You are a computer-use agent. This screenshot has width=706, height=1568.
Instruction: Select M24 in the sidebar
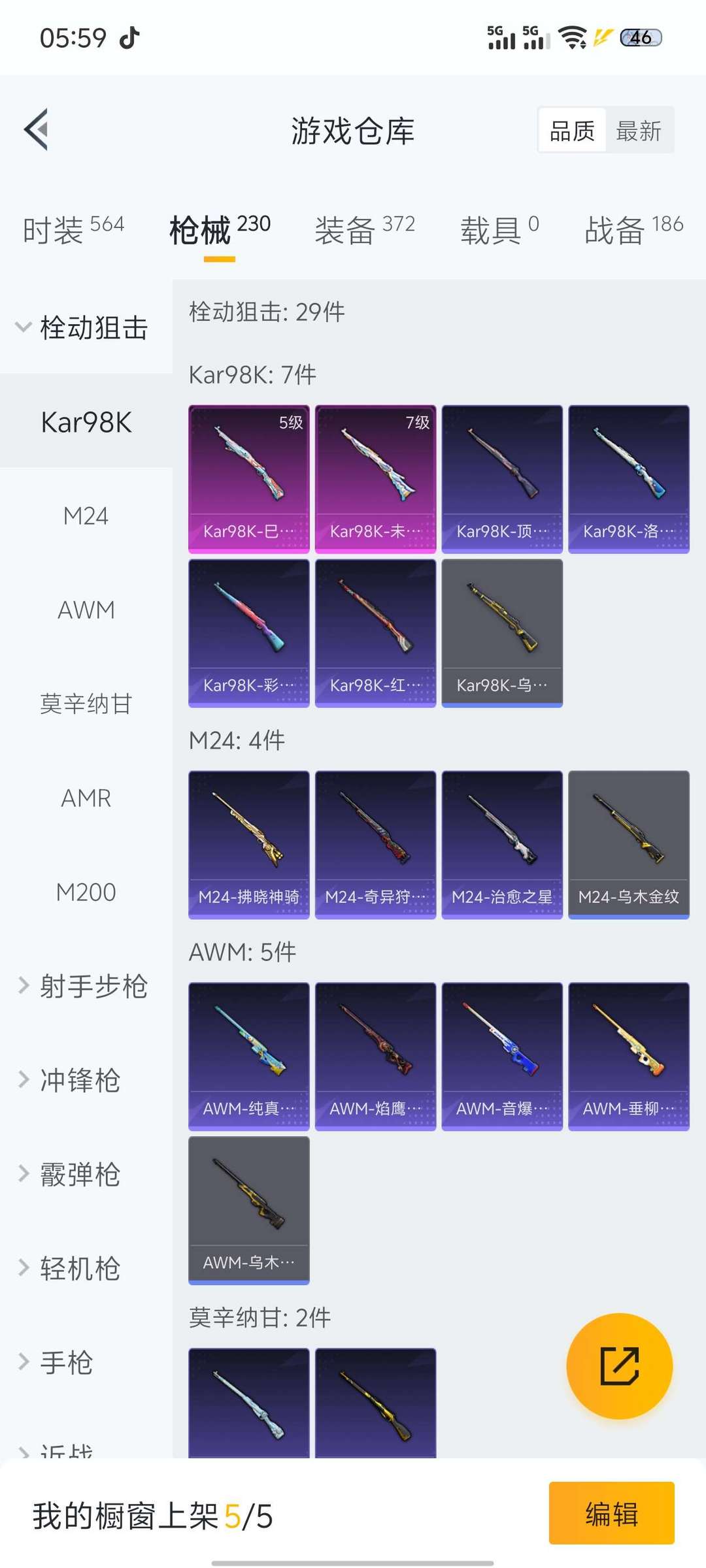tap(86, 516)
